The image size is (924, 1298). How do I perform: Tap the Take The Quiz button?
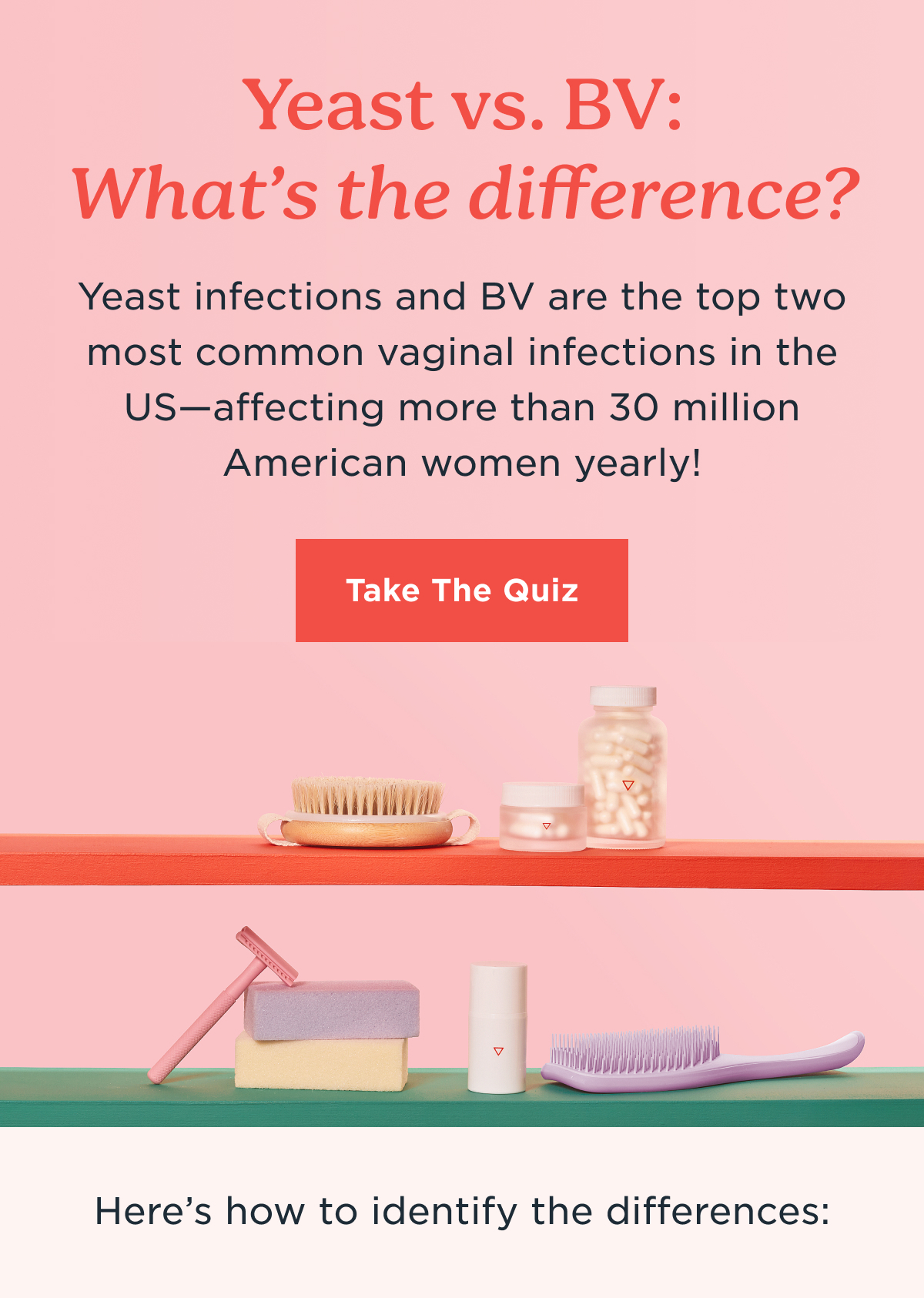[462, 590]
